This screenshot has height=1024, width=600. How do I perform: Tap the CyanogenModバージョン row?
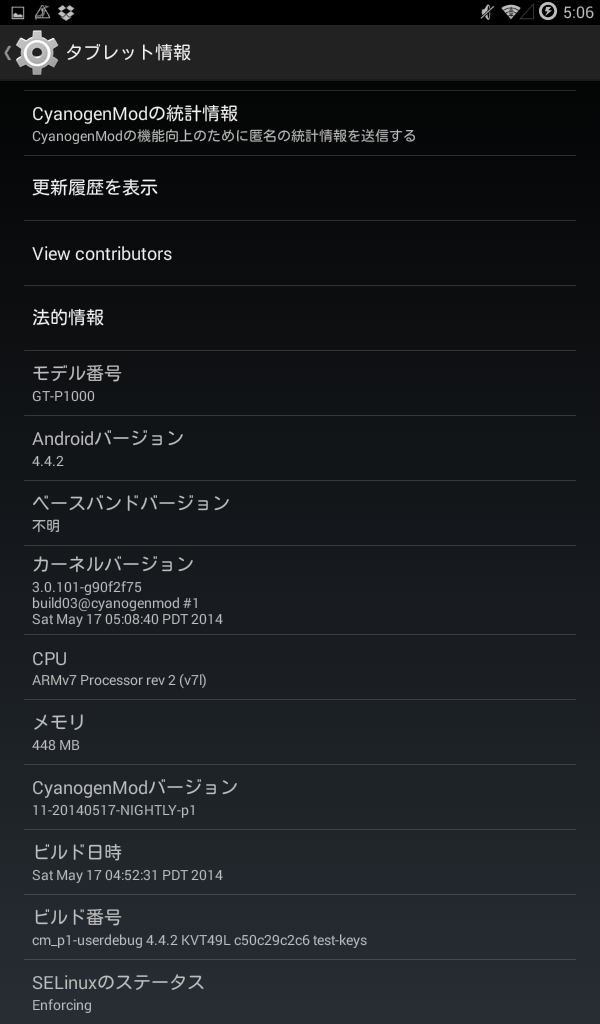tap(300, 797)
